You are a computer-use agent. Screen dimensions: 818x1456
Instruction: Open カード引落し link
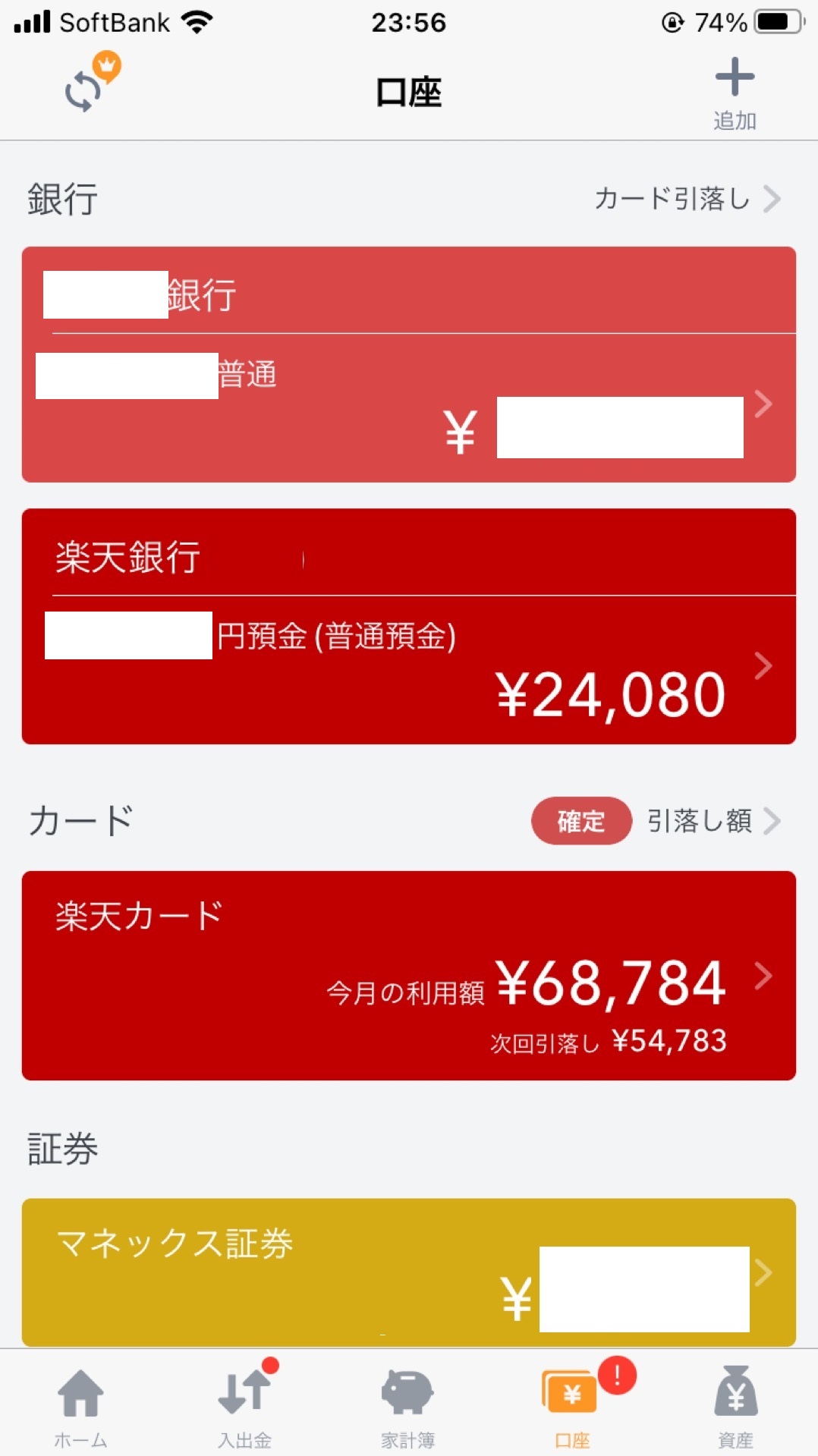point(687,199)
